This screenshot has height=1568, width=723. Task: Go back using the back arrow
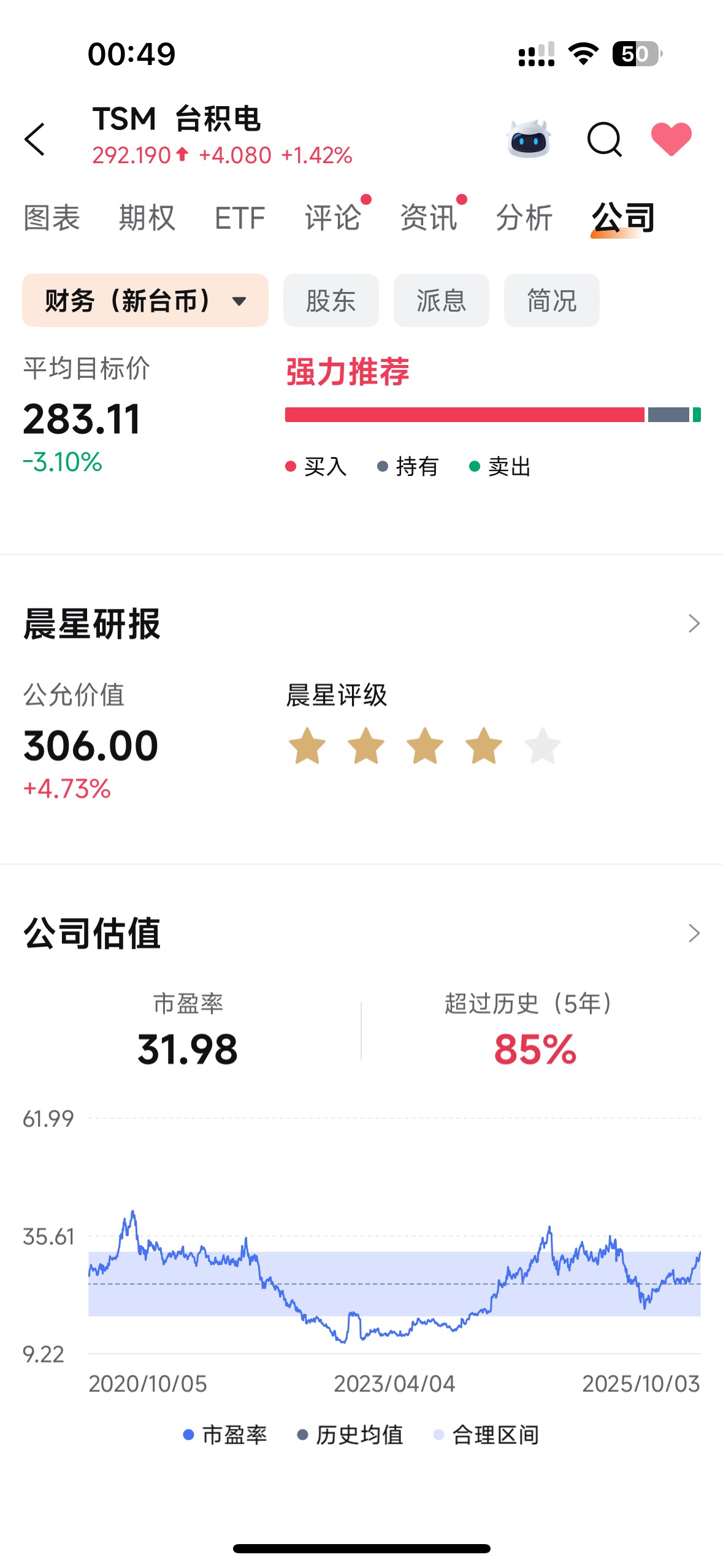click(x=36, y=139)
